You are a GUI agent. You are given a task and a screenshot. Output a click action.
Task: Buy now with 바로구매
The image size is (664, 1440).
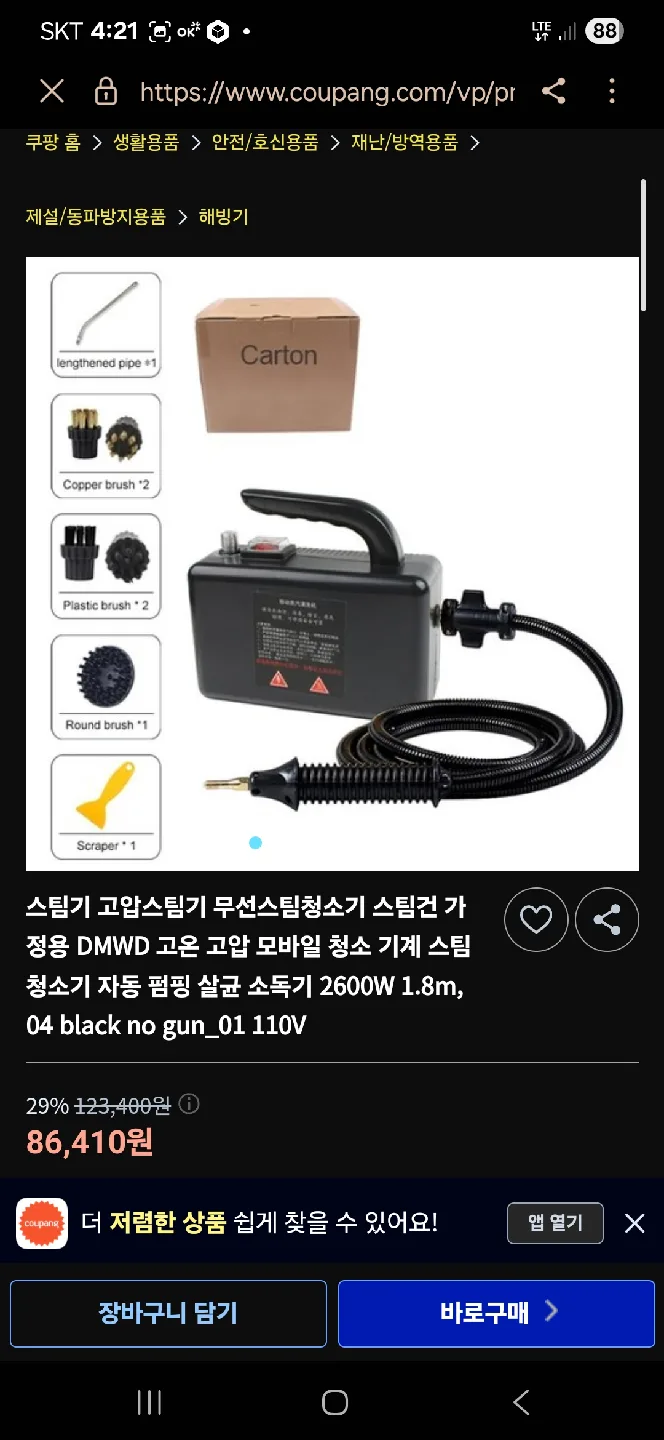coord(496,1313)
